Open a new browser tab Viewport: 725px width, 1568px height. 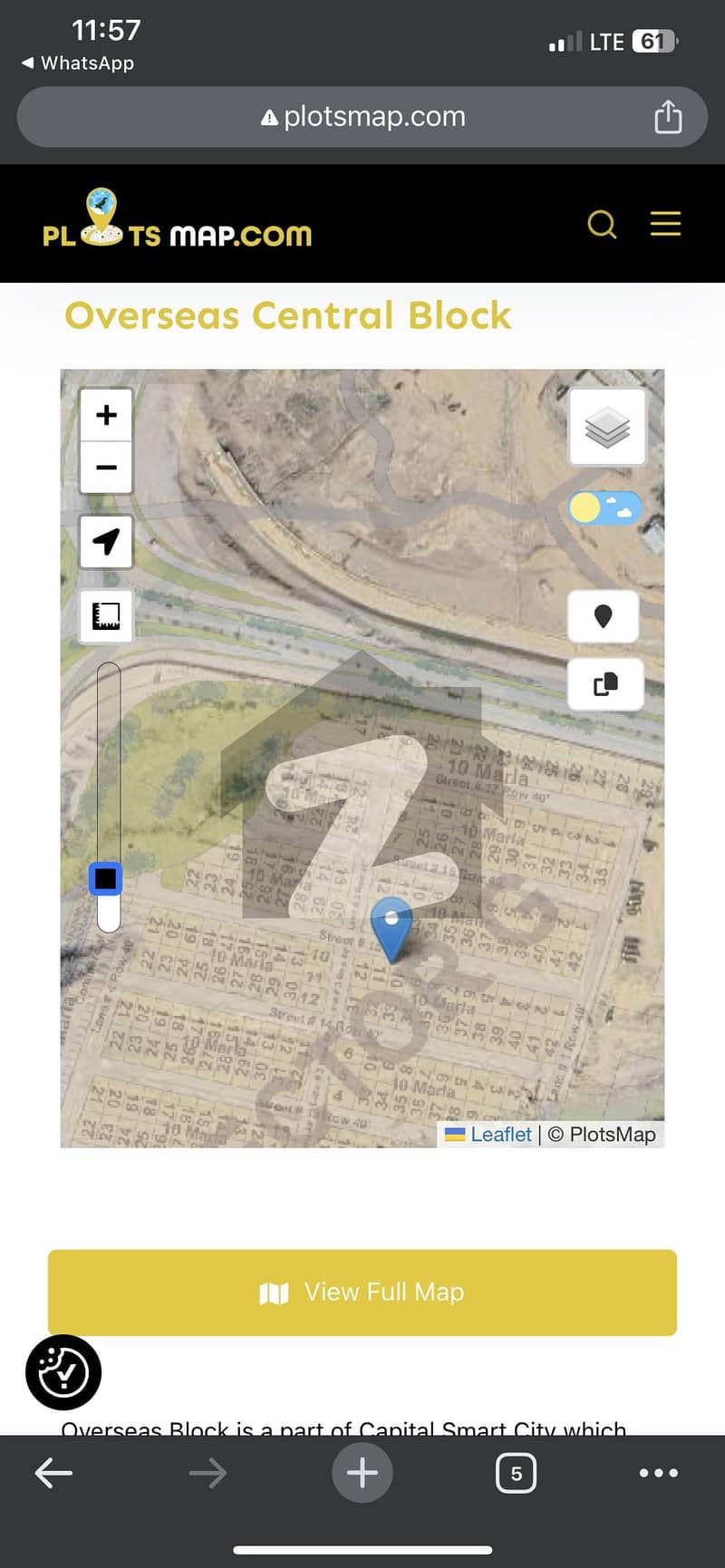362,1473
